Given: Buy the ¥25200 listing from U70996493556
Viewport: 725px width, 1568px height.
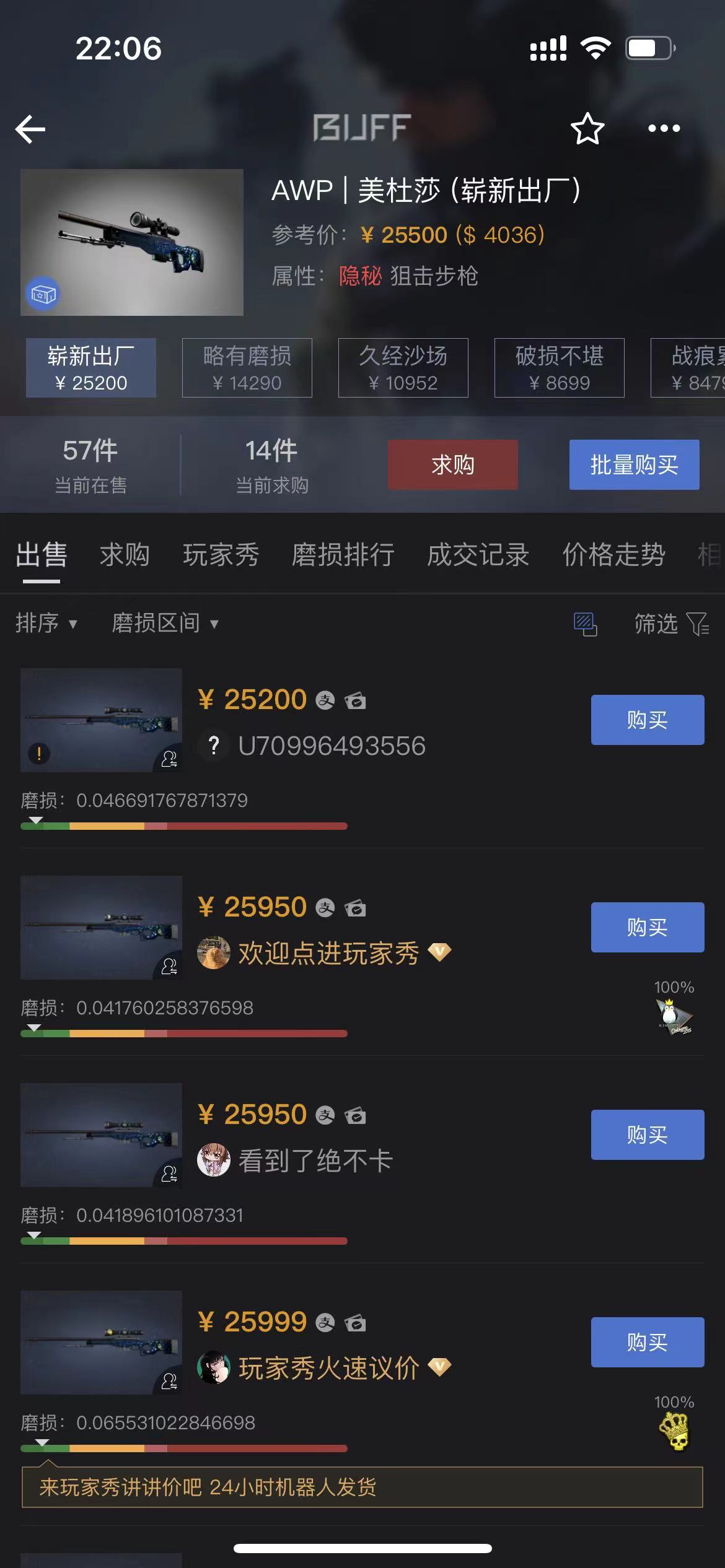Looking at the screenshot, I should [x=647, y=720].
